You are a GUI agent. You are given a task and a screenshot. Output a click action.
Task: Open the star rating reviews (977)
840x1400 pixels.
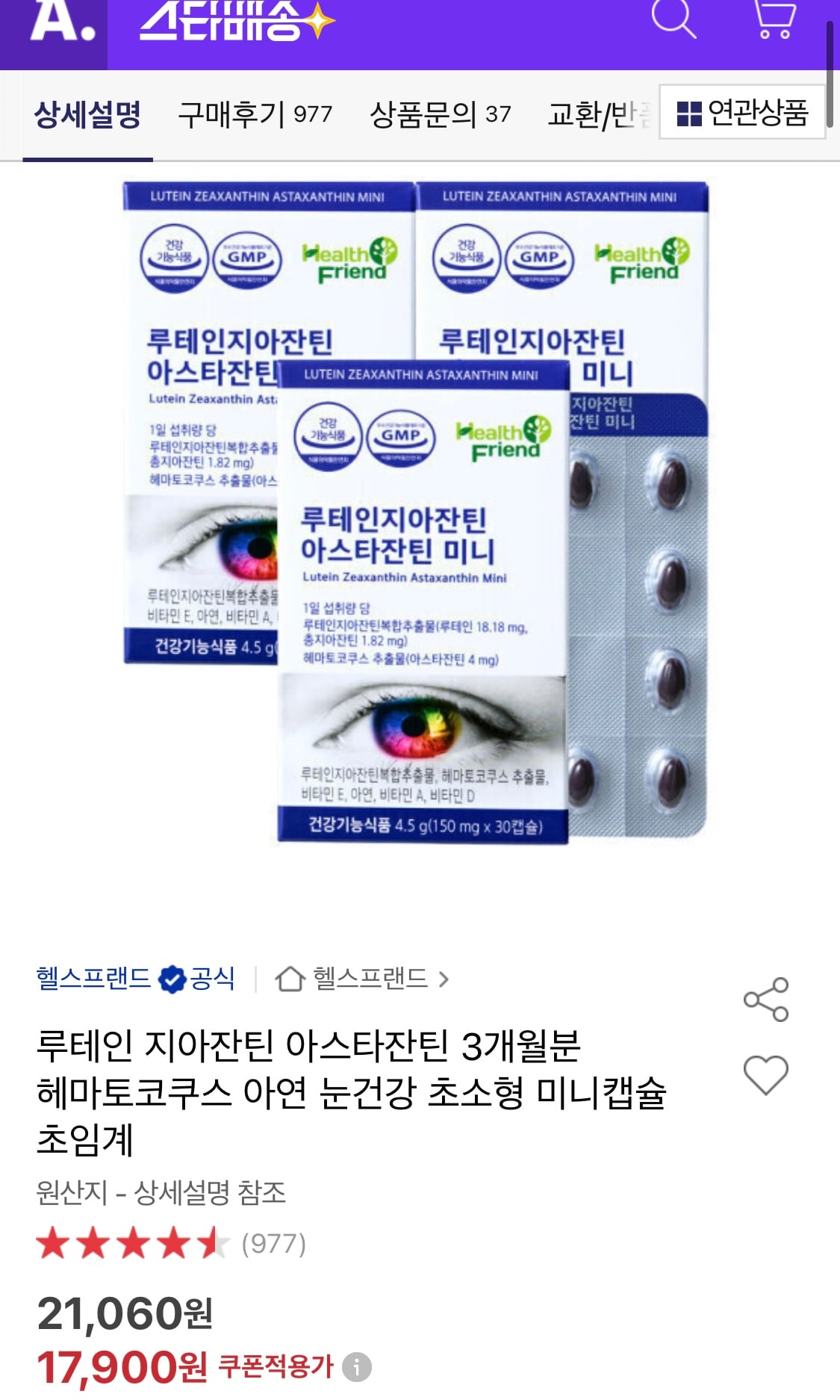click(170, 1244)
